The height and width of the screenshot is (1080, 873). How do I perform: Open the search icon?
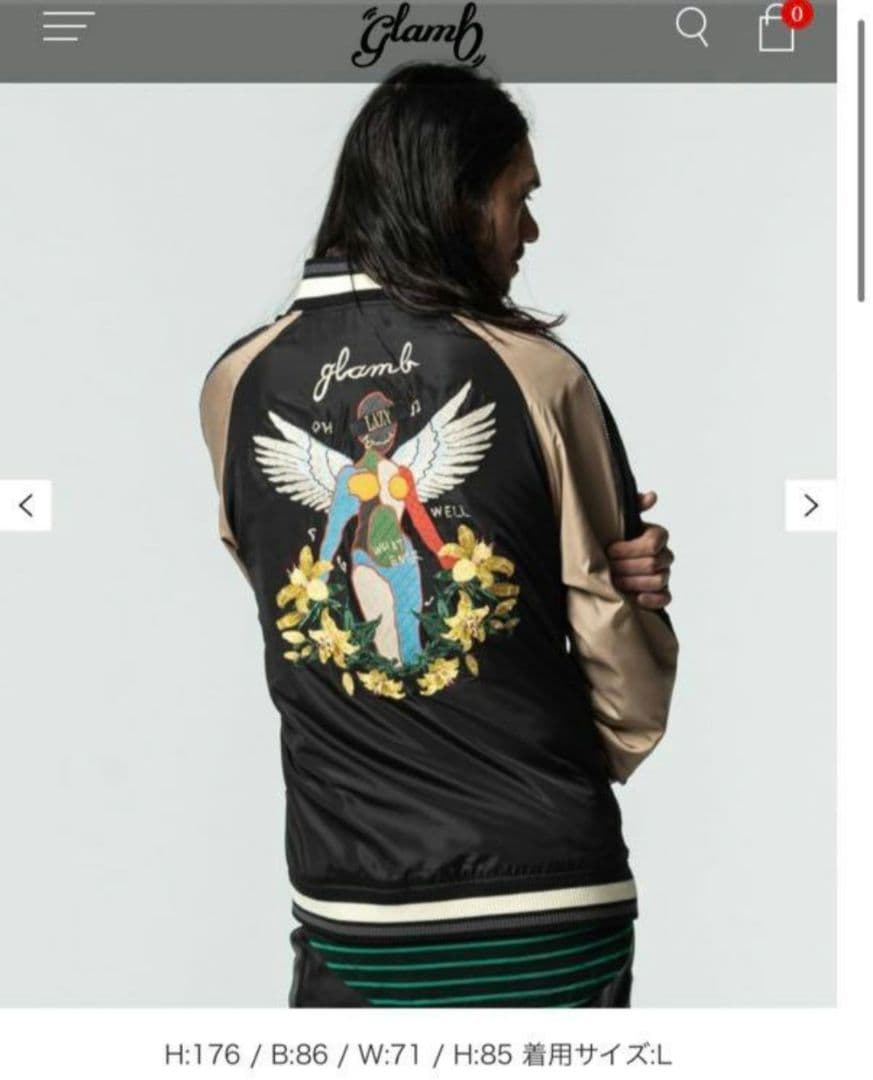pos(692,28)
